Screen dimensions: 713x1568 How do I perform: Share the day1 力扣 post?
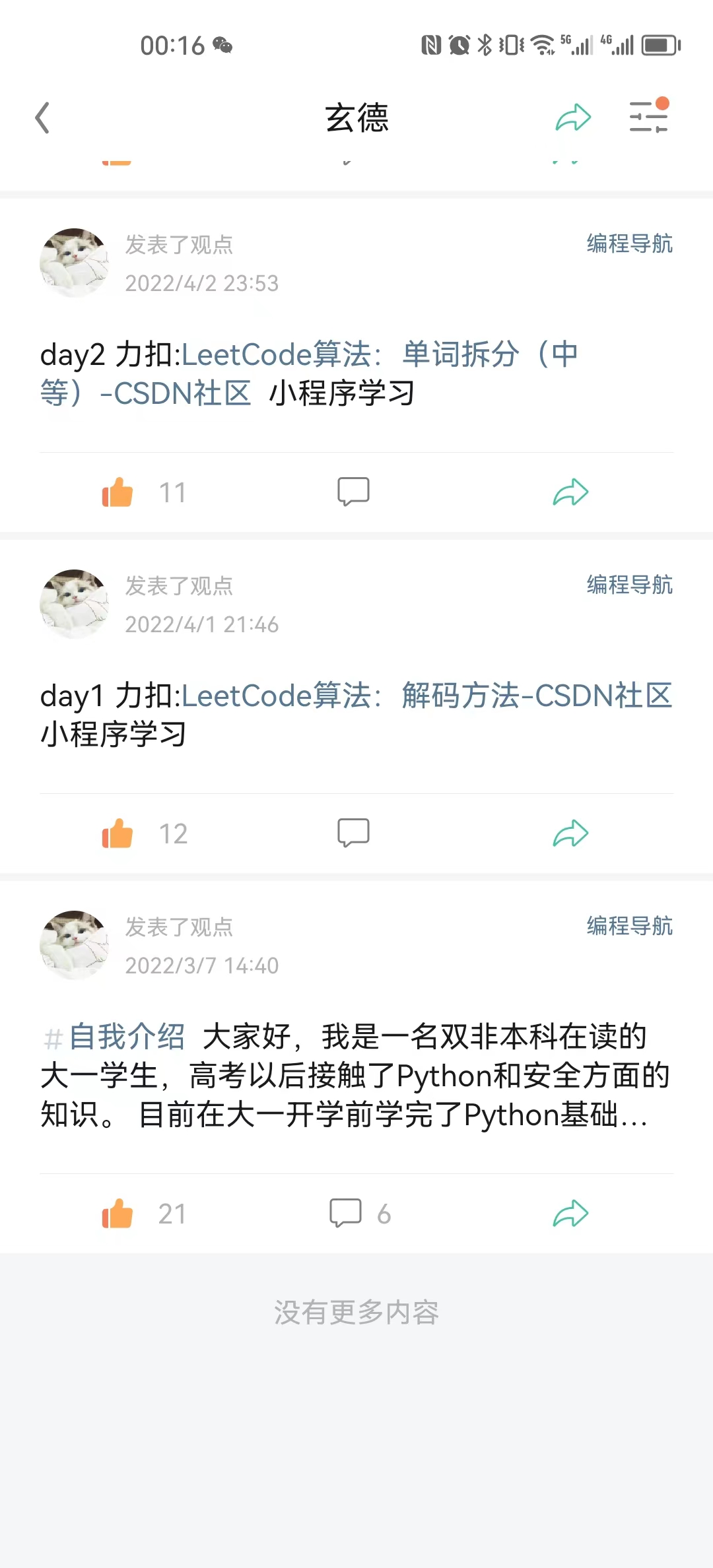pos(570,833)
